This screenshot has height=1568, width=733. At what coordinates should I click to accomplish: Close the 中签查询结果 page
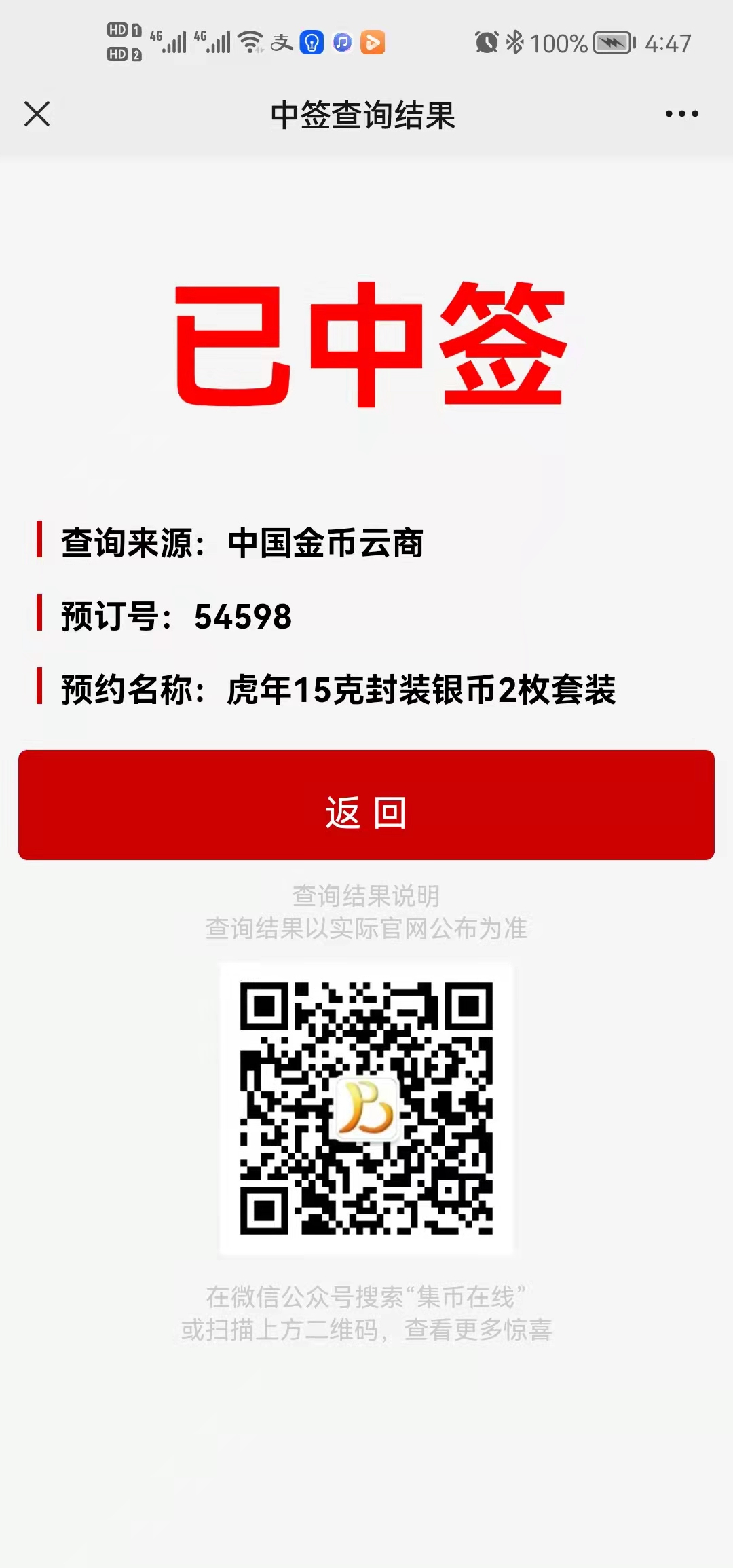click(37, 114)
